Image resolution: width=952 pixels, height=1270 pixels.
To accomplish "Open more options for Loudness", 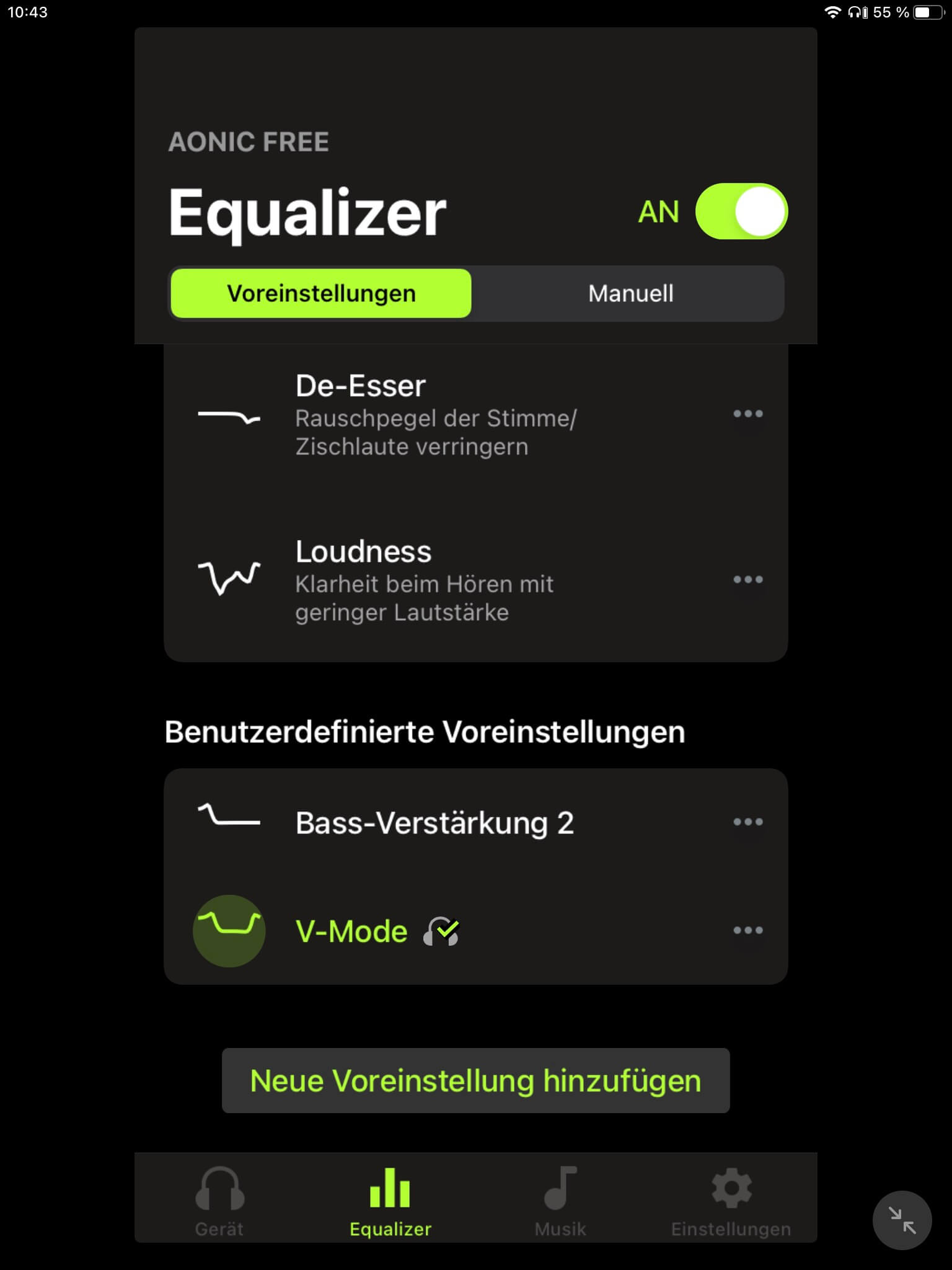I will tap(747, 580).
